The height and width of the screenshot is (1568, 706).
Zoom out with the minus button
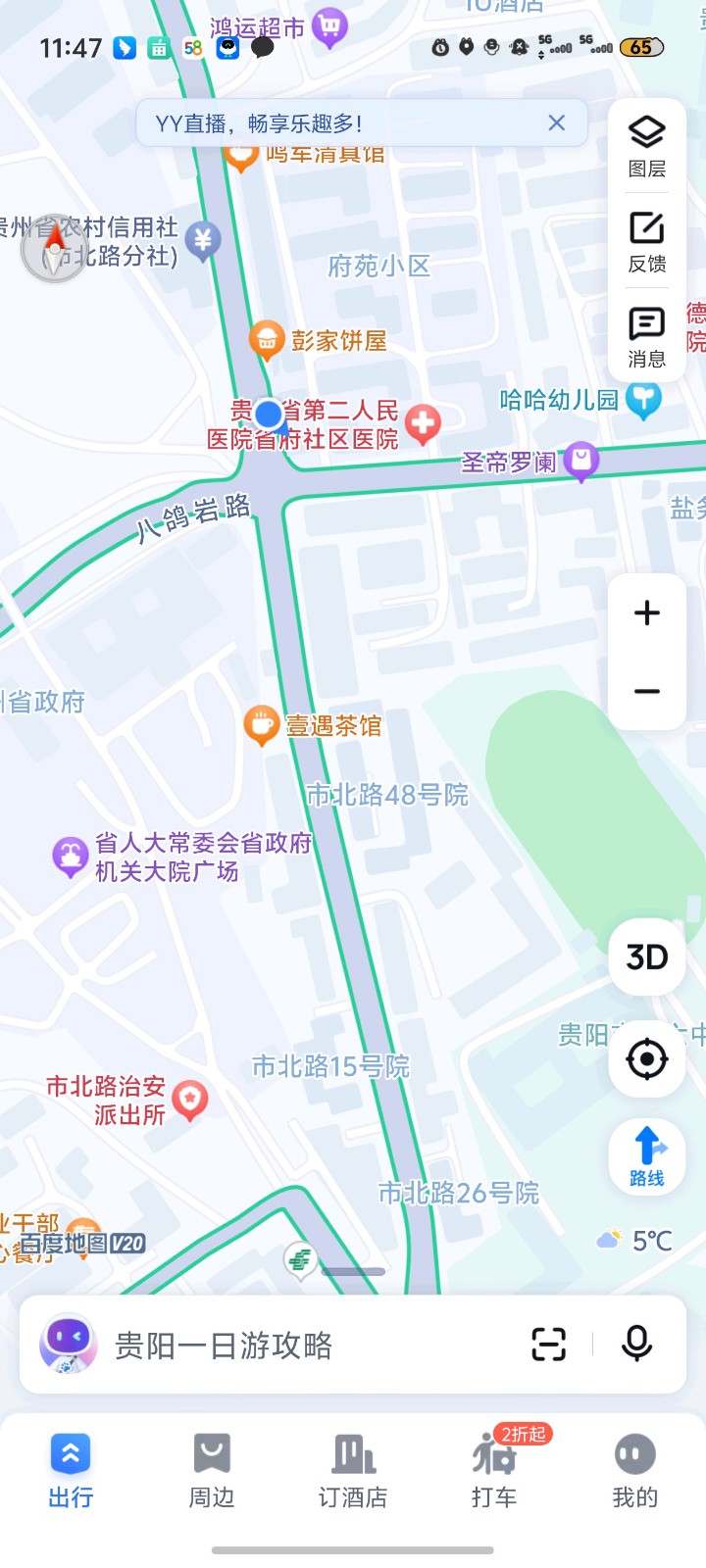[646, 692]
